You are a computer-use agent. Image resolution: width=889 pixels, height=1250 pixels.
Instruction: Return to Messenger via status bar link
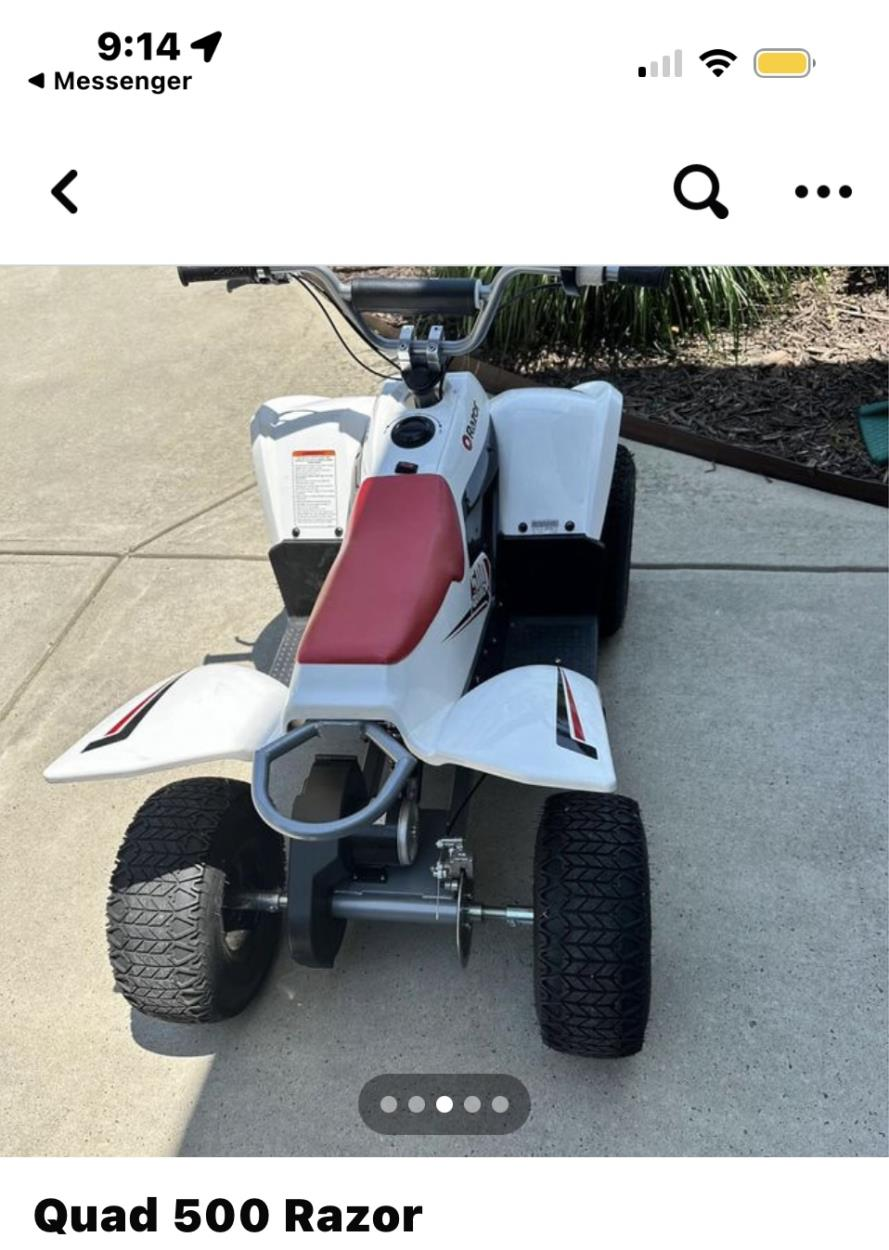(110, 82)
